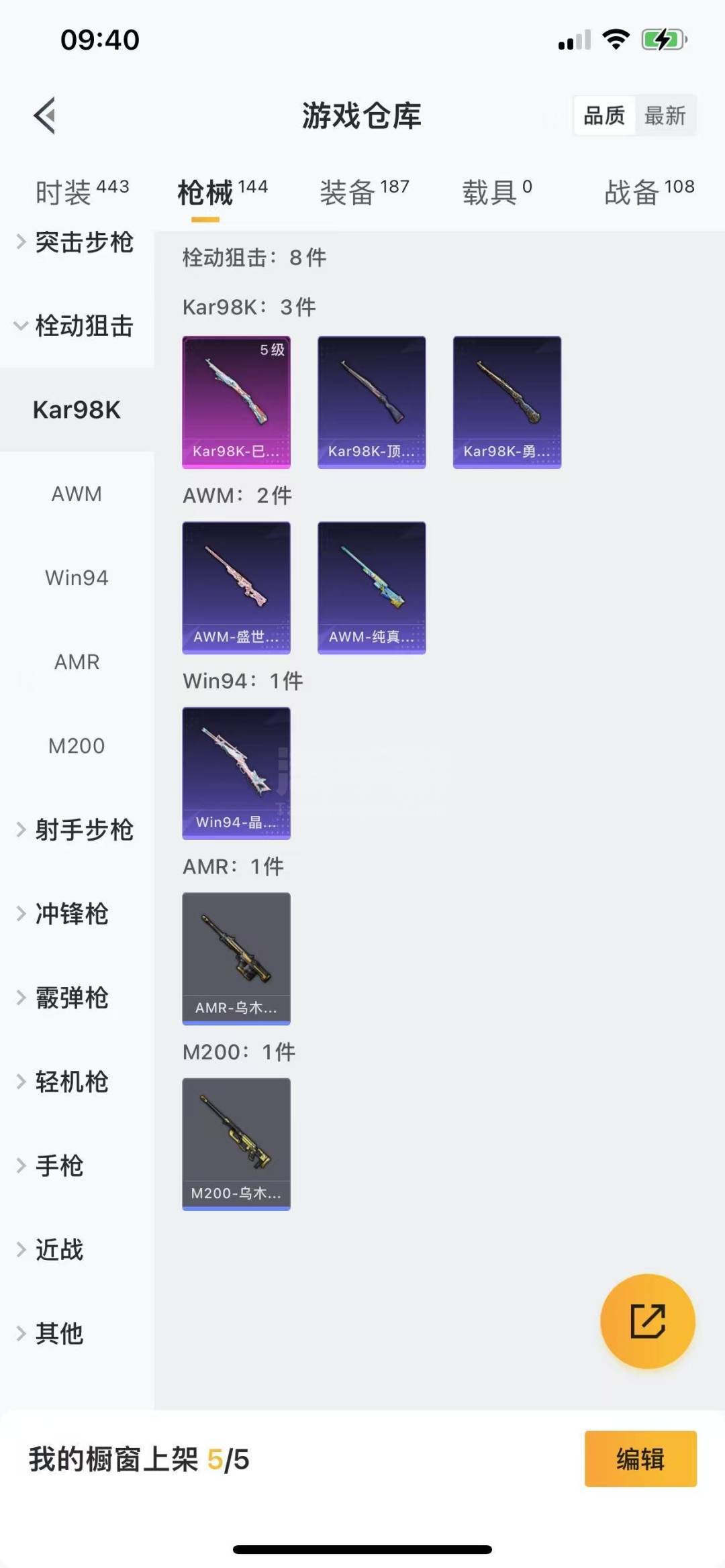This screenshot has width=725, height=1568.
Task: Open the 载具 tab
Action: click(496, 193)
